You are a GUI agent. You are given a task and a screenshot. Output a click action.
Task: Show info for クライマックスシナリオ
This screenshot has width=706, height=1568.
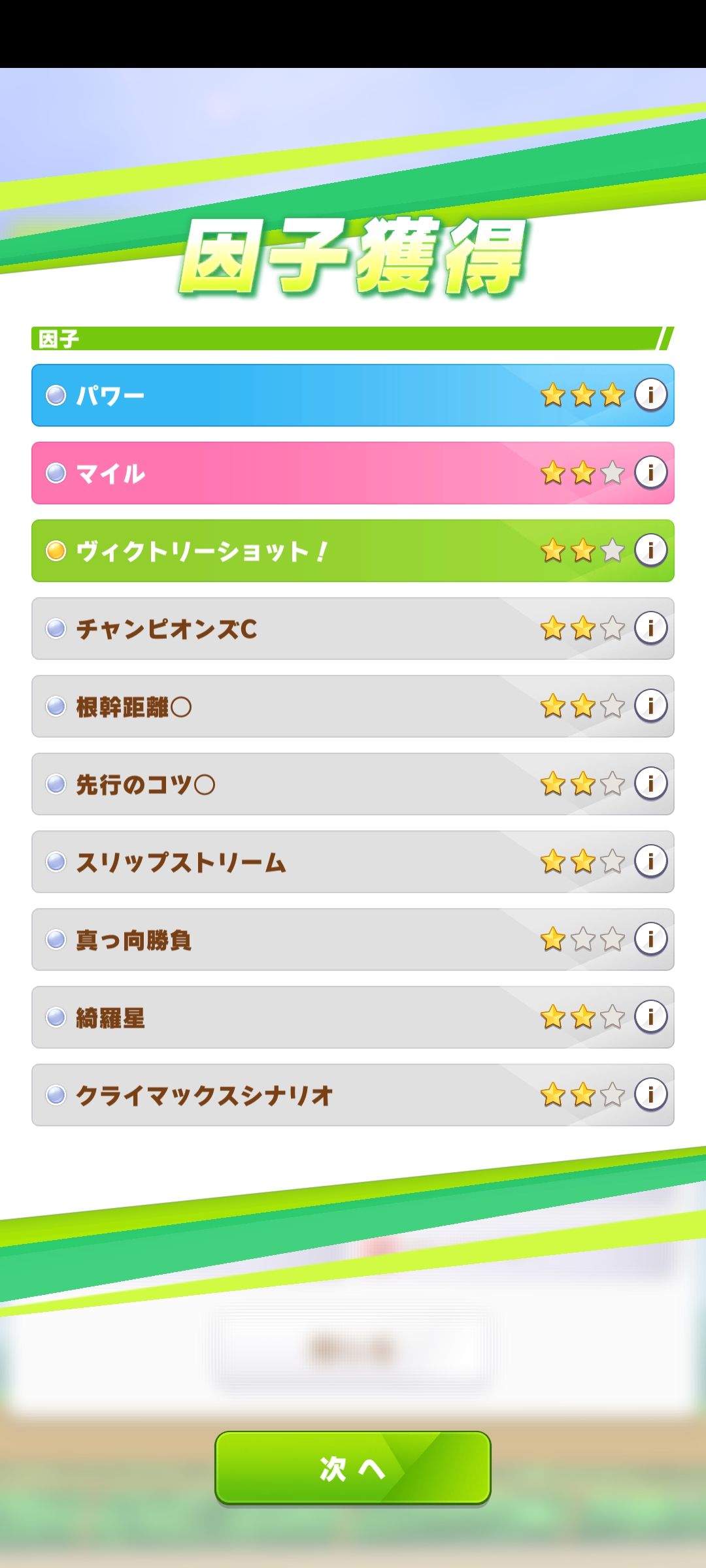coord(650,1094)
